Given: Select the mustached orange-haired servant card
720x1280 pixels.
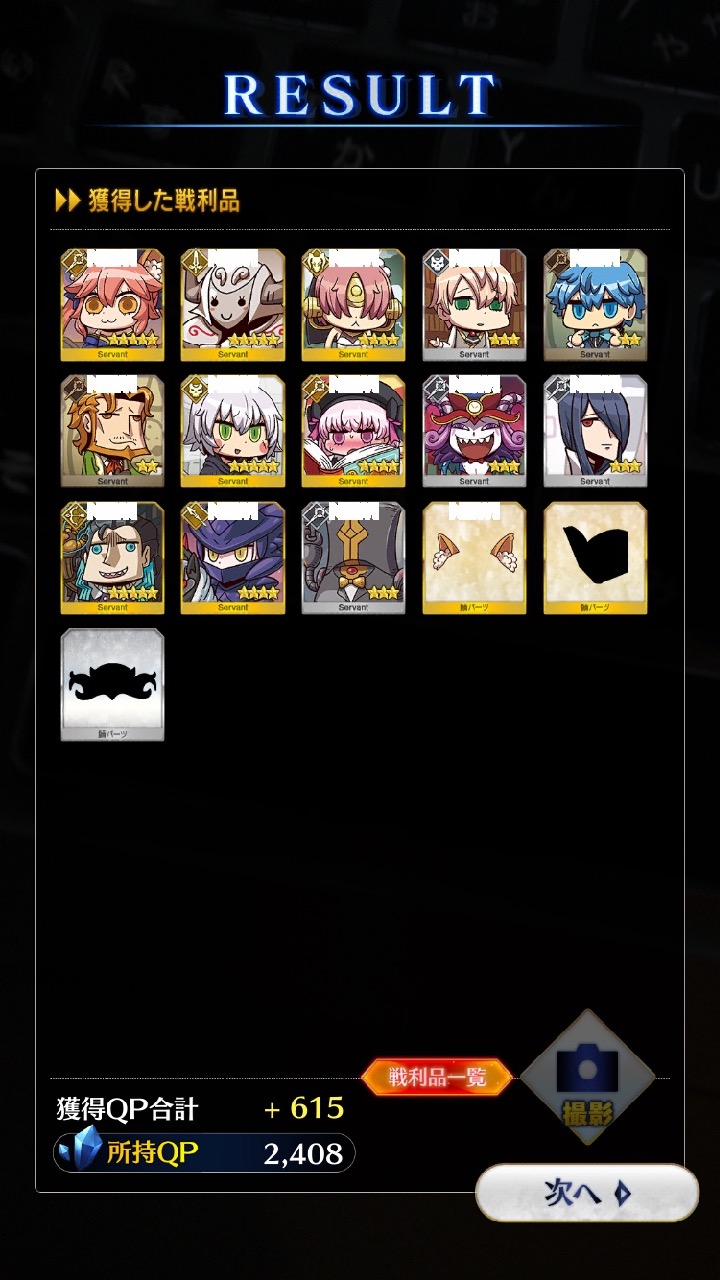Looking at the screenshot, I should (x=113, y=431).
